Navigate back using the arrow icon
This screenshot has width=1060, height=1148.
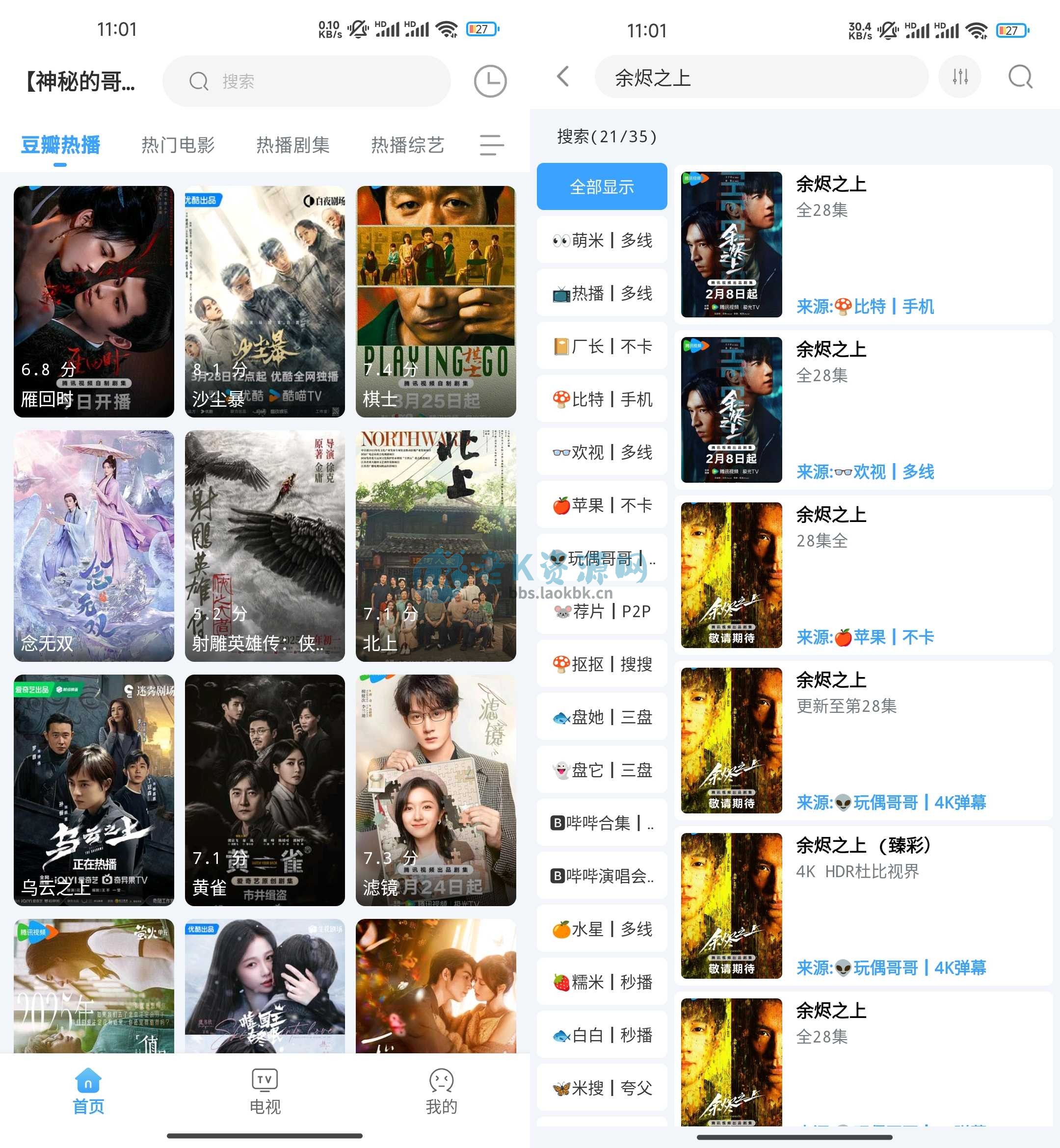pyautogui.click(x=563, y=77)
